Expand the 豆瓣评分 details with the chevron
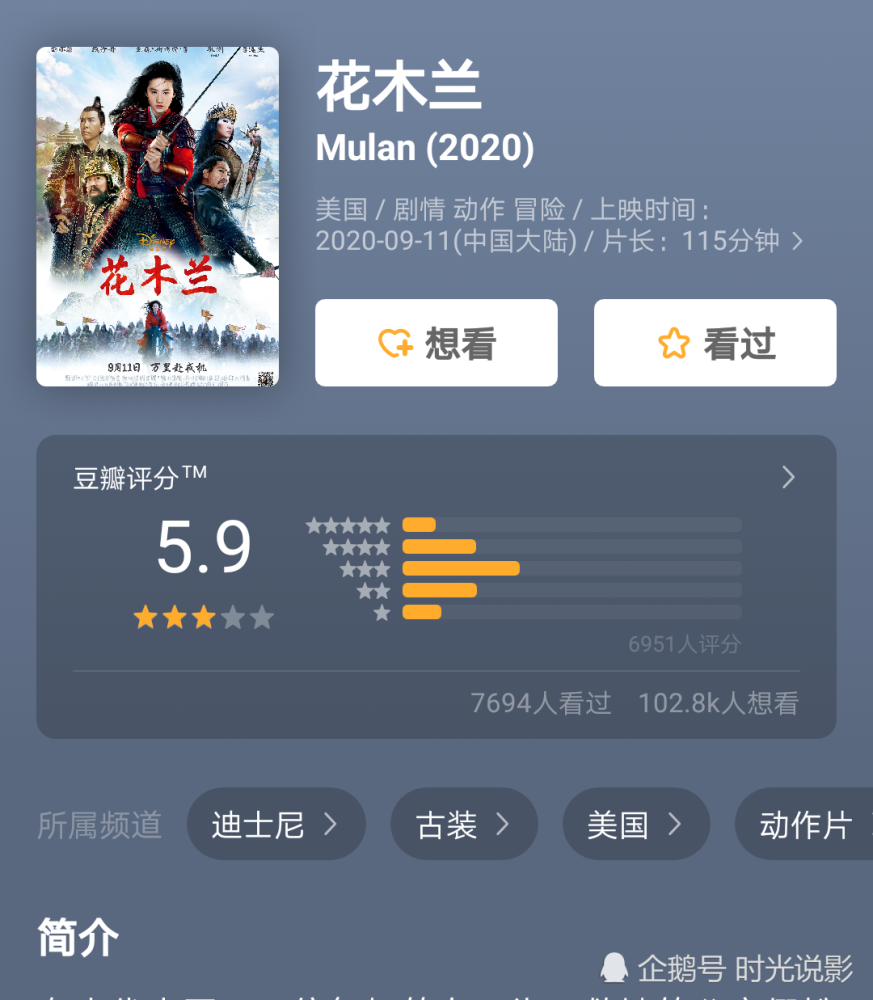The height and width of the screenshot is (1000, 873). tap(788, 478)
